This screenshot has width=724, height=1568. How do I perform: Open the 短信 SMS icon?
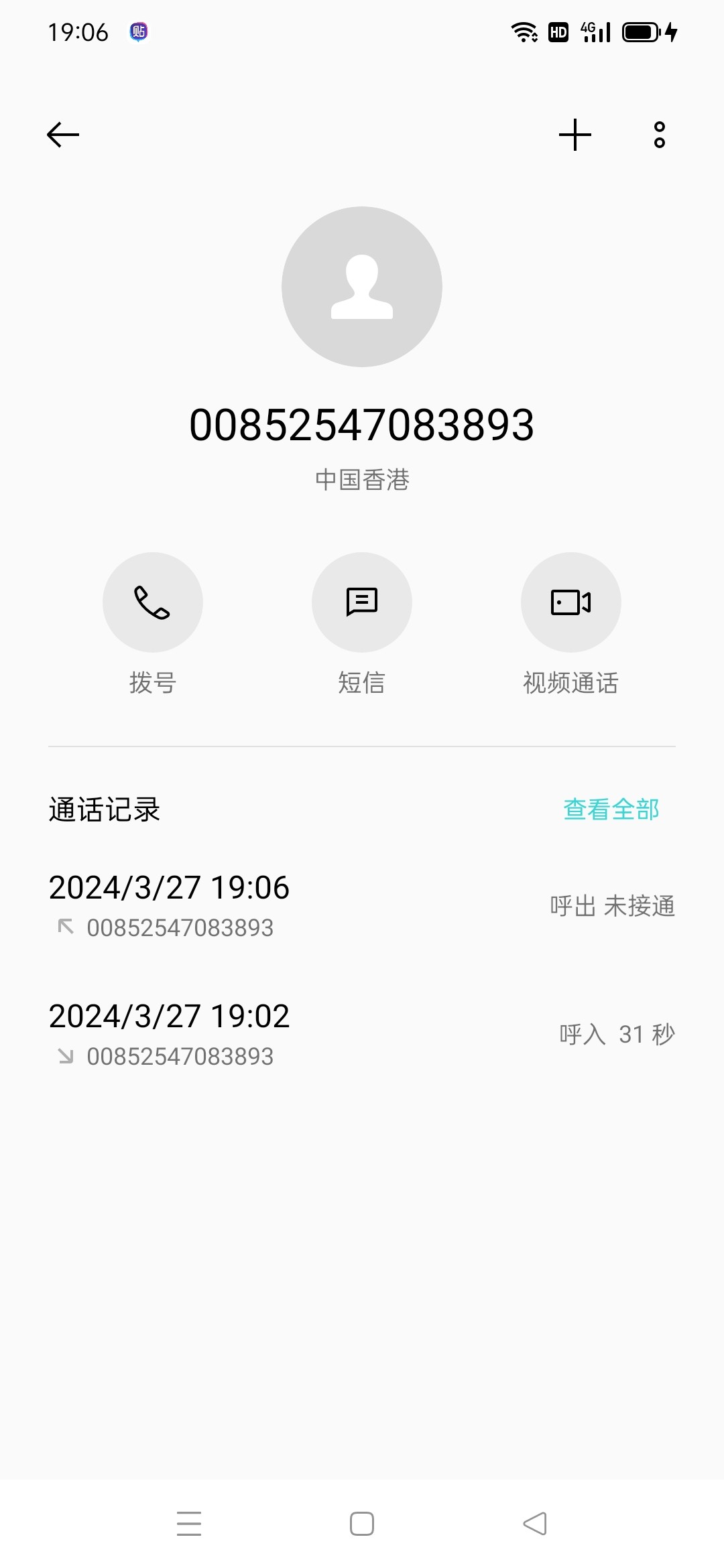pyautogui.click(x=361, y=602)
